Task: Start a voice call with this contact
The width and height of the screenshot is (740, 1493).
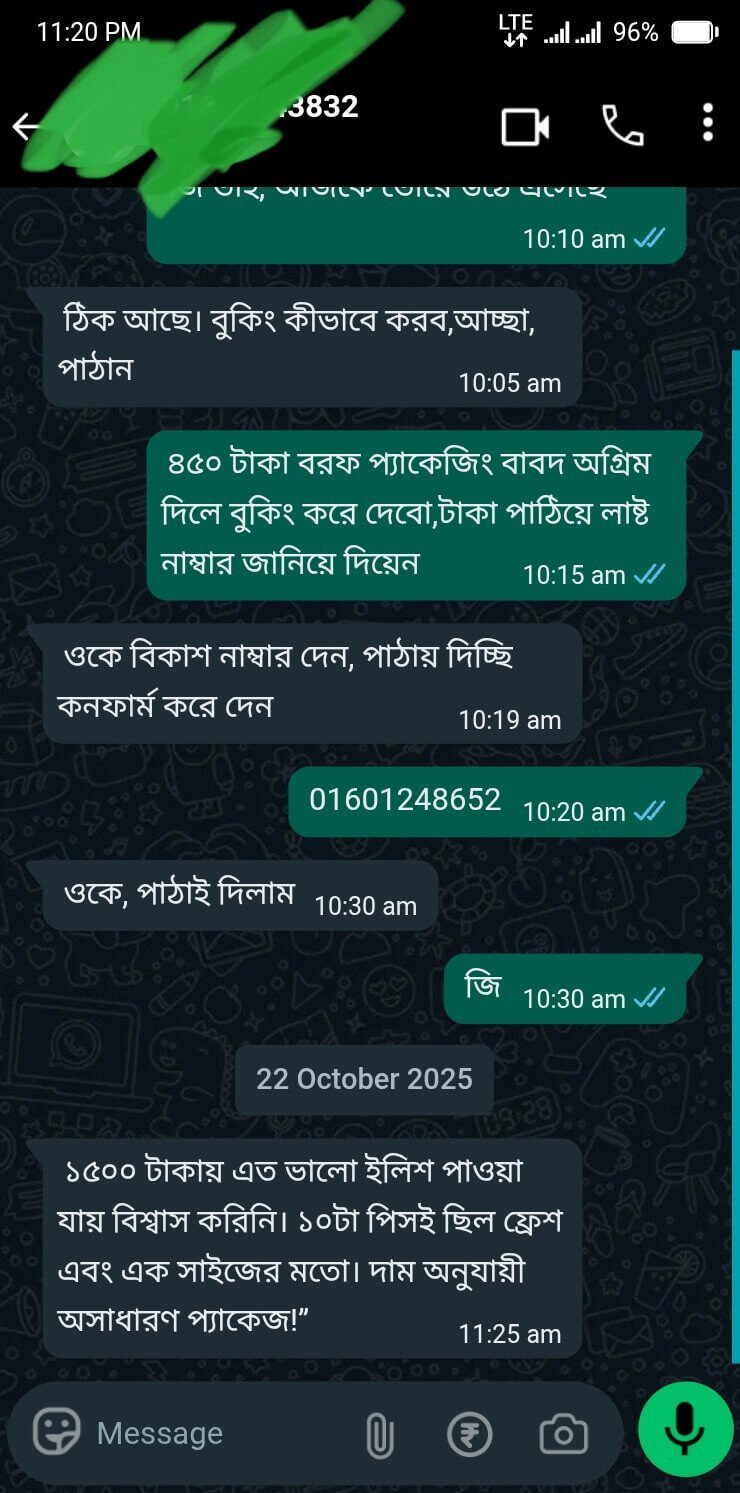Action: point(622,126)
